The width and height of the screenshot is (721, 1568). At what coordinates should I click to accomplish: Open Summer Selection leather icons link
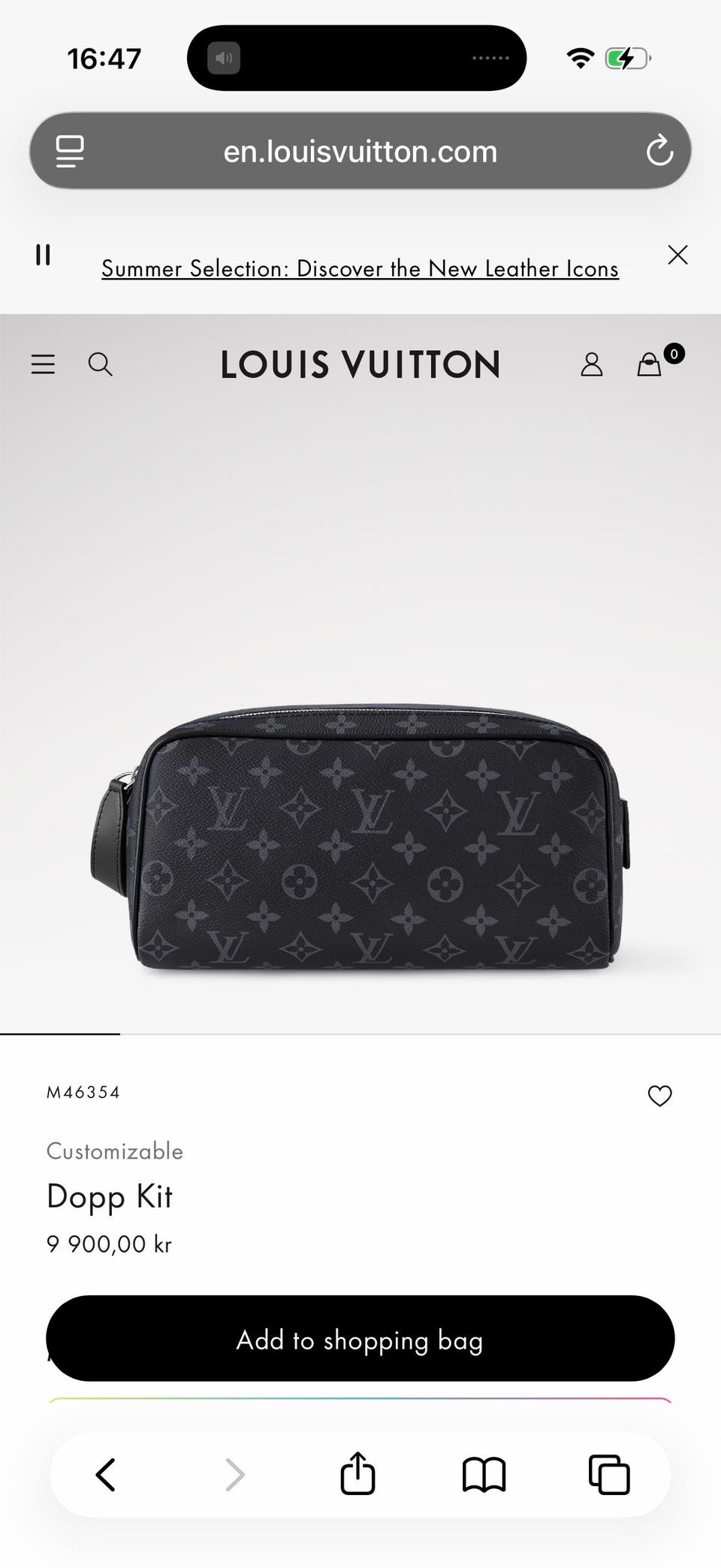point(360,268)
